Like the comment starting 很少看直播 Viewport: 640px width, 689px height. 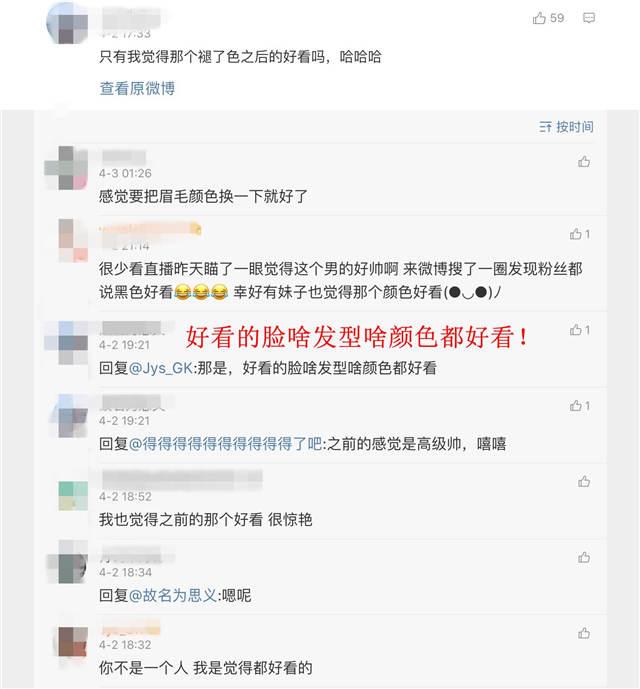576,234
